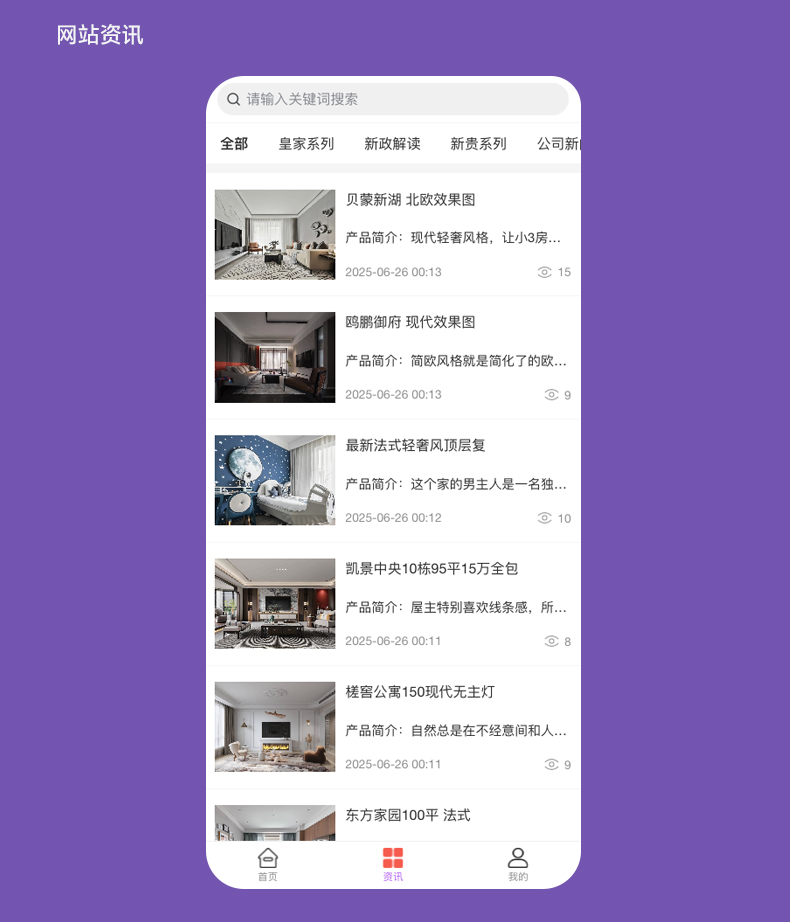Screen dimensions: 790x922
Task: Select the 资讯 bottom tab
Action: pos(393,865)
